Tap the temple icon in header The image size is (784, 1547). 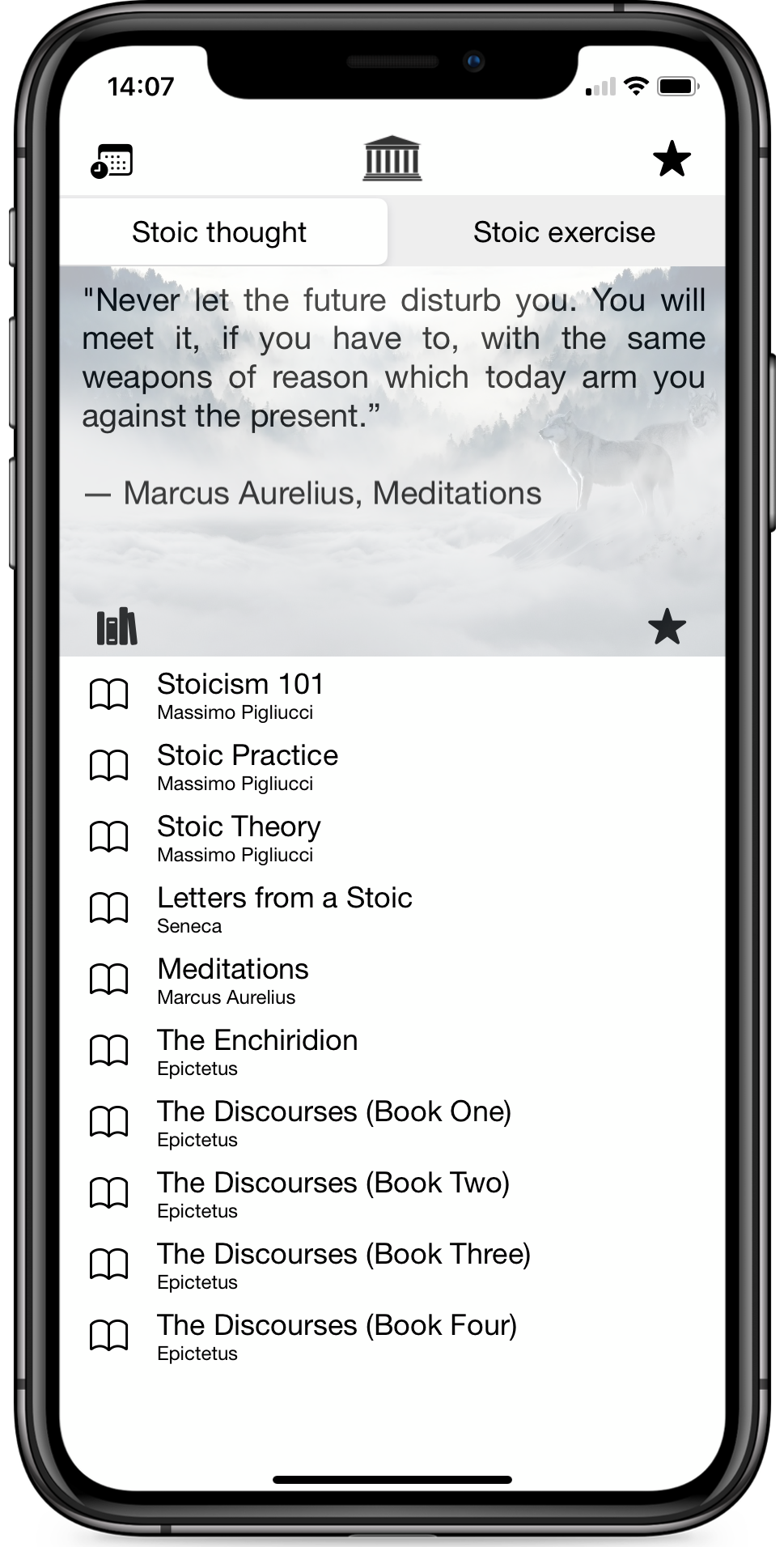tap(392, 158)
